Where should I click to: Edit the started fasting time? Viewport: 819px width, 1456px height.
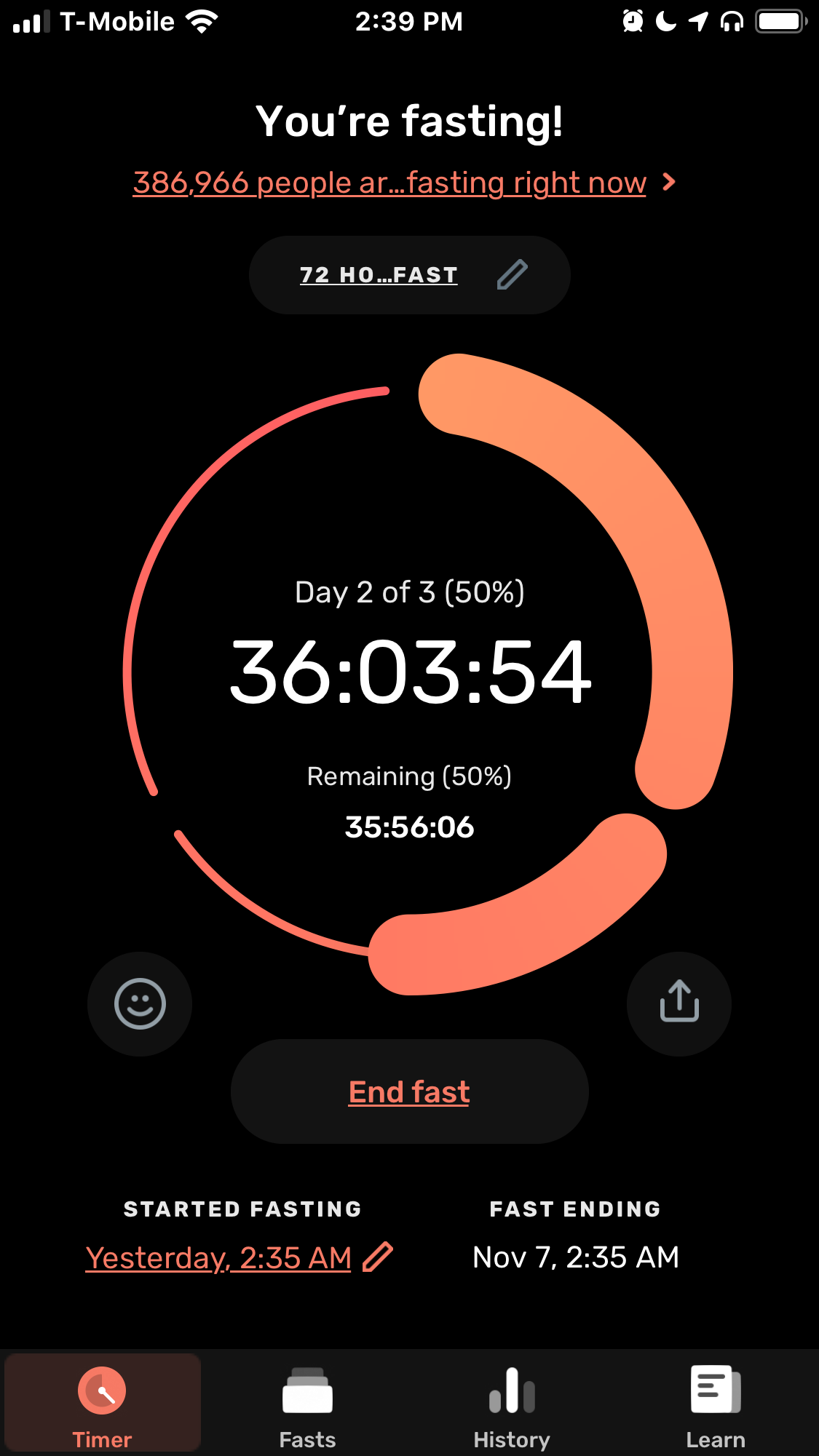[239, 1257]
